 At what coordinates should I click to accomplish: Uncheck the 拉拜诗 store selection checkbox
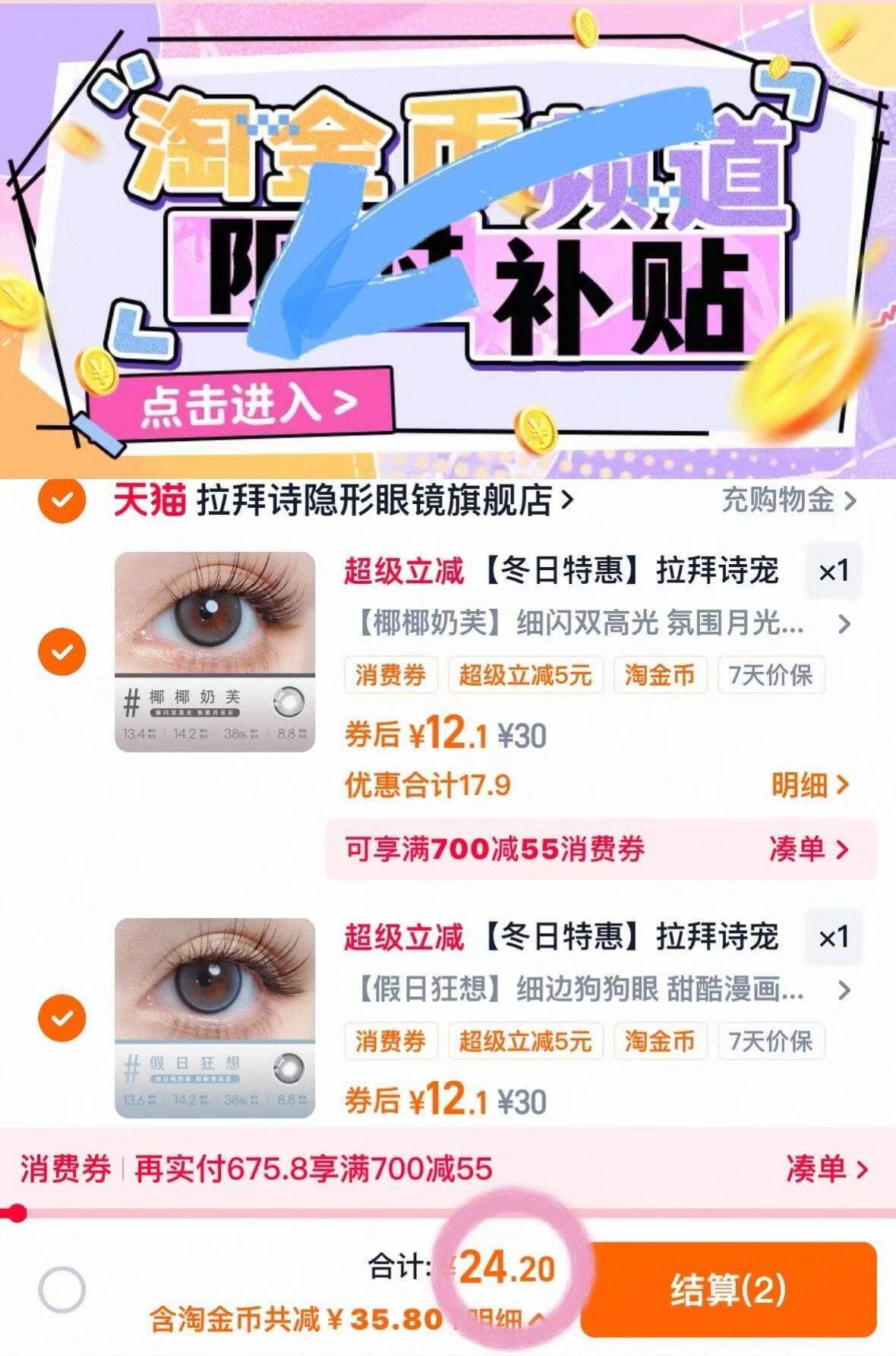(x=62, y=500)
